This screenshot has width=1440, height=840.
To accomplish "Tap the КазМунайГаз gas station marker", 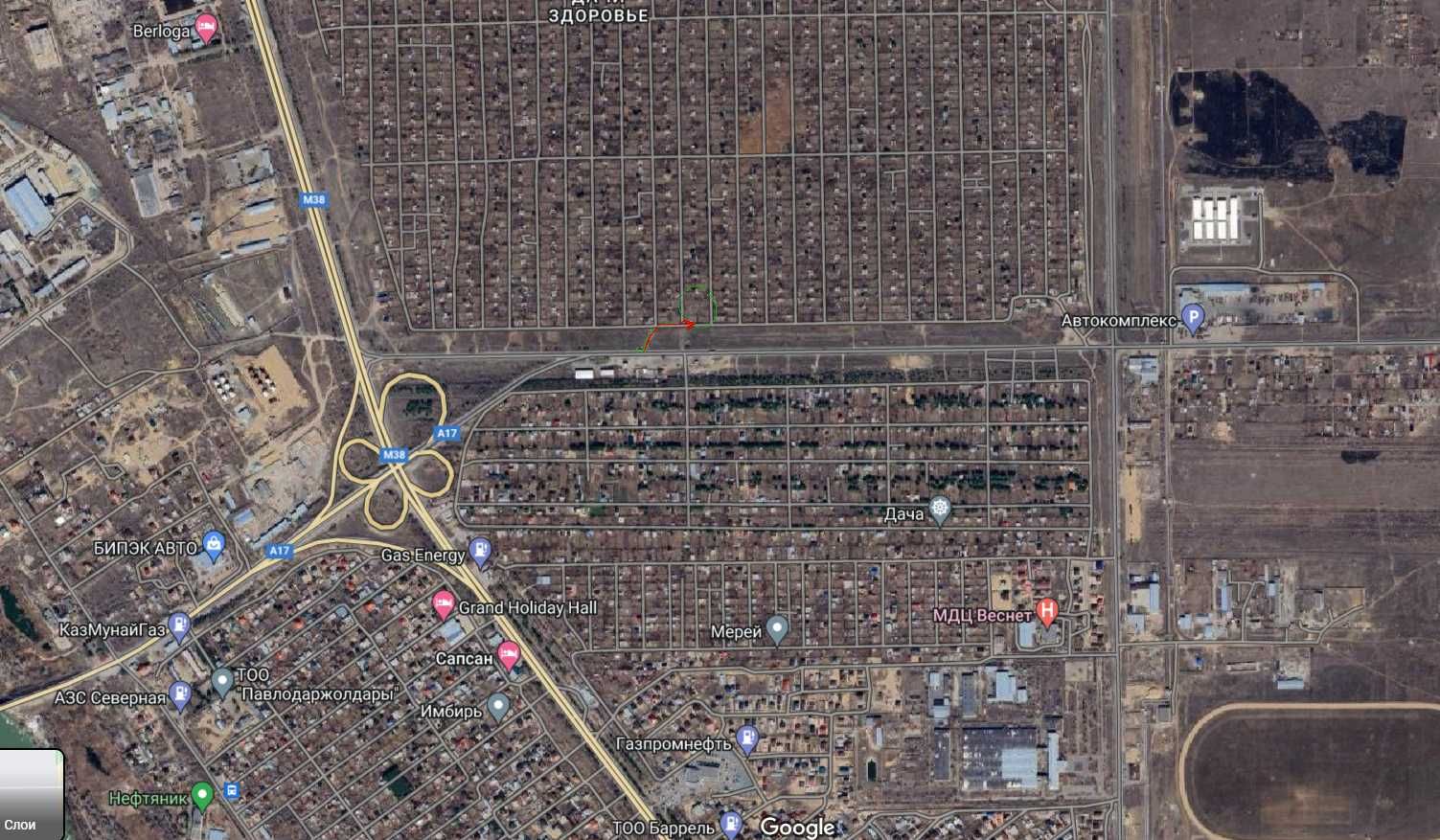I will pos(179,627).
